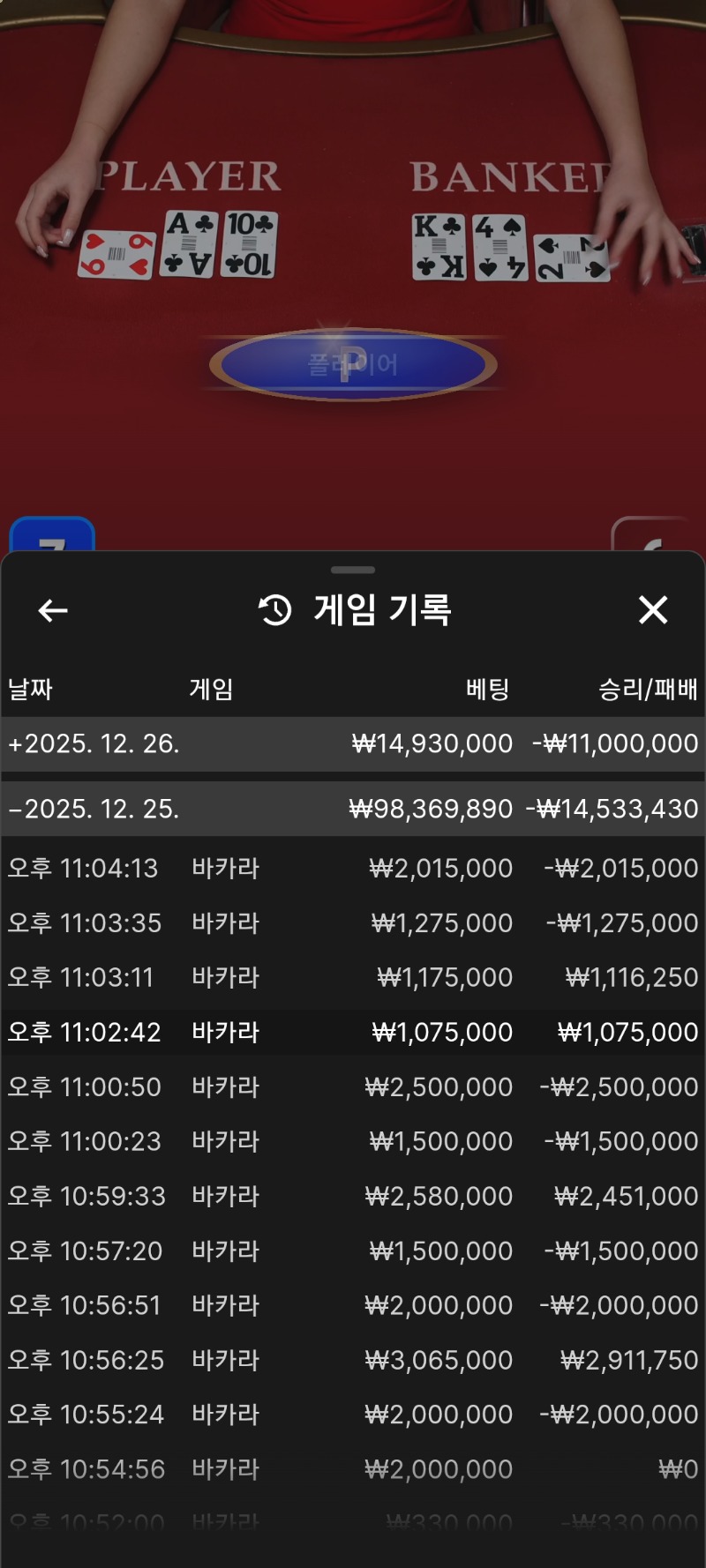Viewport: 706px width, 1568px height.
Task: Show the 오후 10:54:56 round details
Action: point(353,1469)
